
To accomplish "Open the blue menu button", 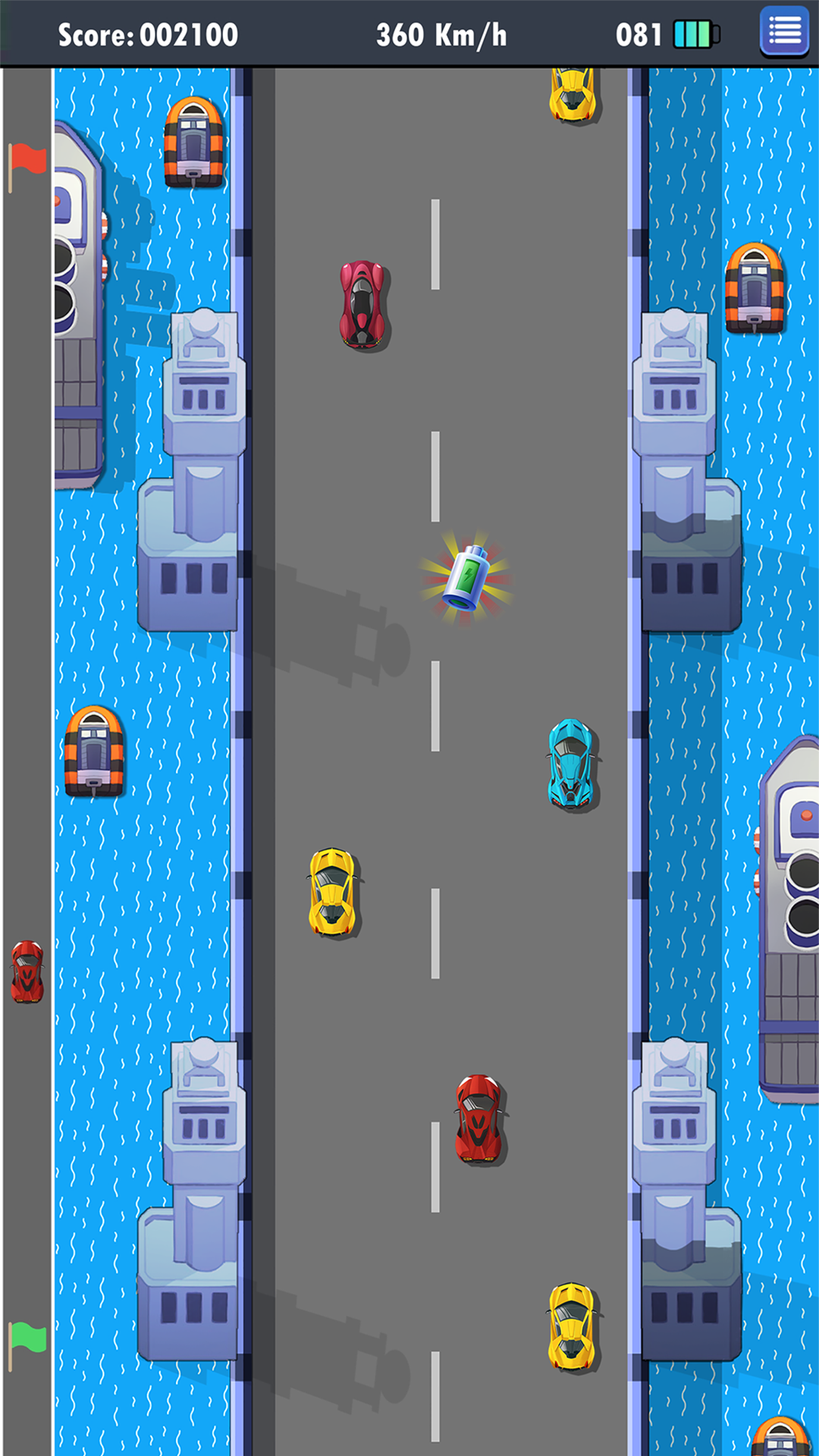I will point(785,32).
